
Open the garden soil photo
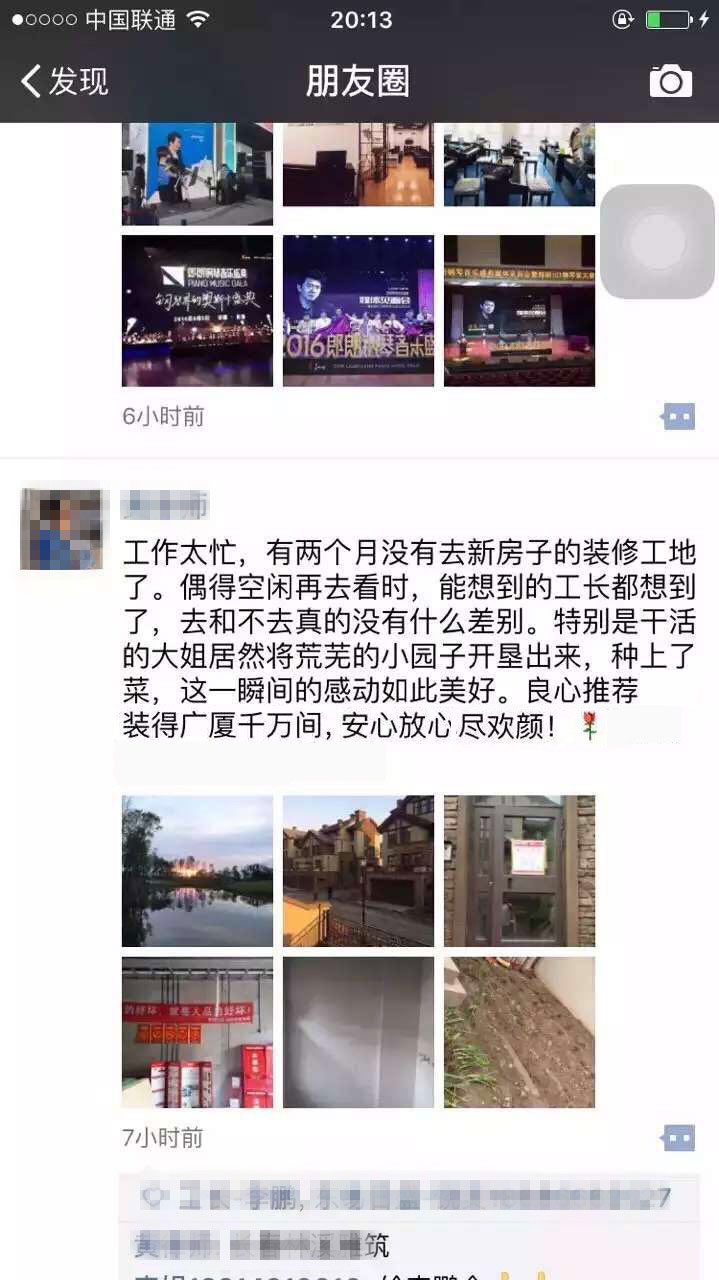pyautogui.click(x=519, y=1032)
